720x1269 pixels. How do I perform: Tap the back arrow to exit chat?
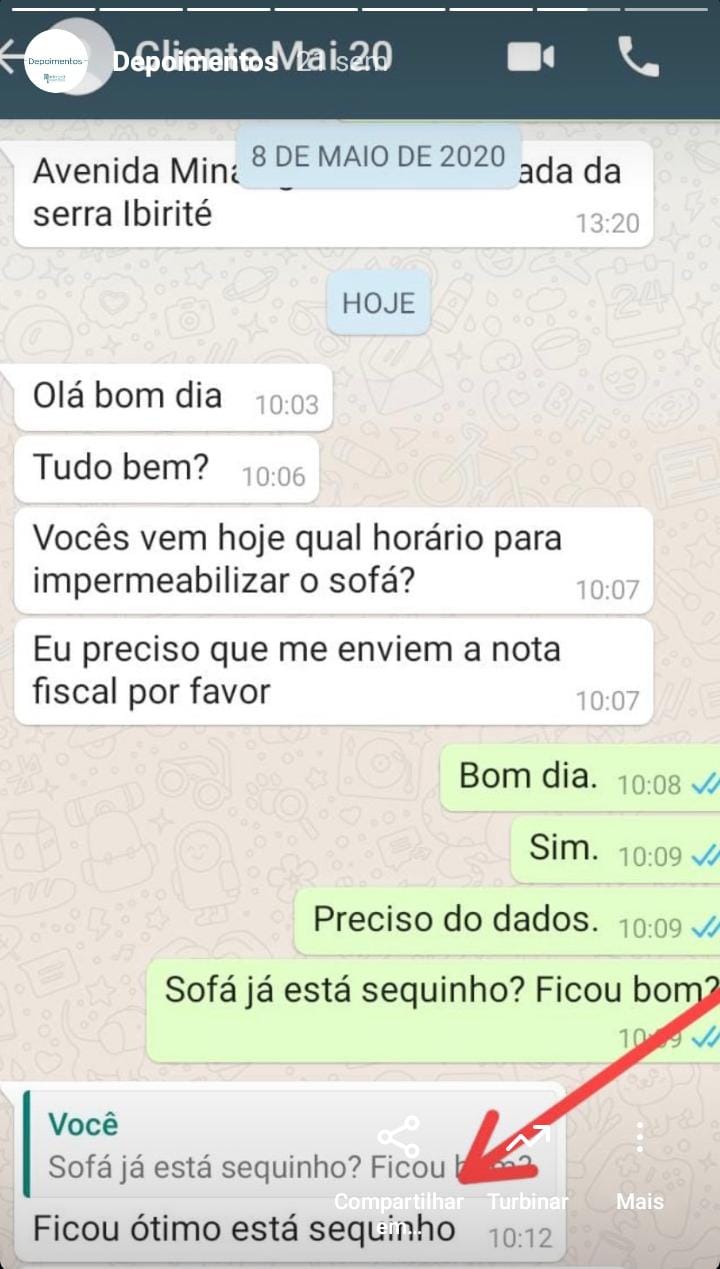pyautogui.click(x=14, y=58)
